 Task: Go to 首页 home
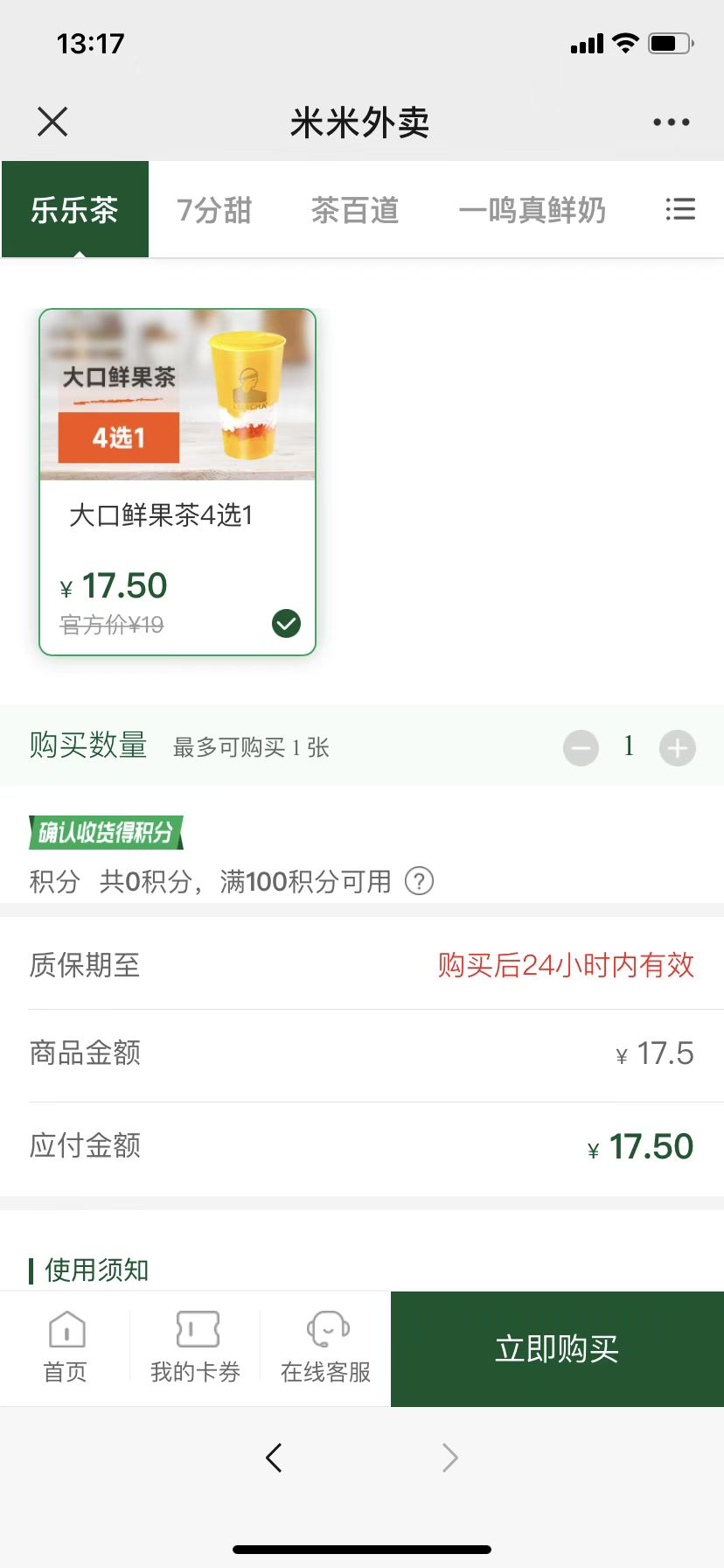click(x=66, y=1347)
